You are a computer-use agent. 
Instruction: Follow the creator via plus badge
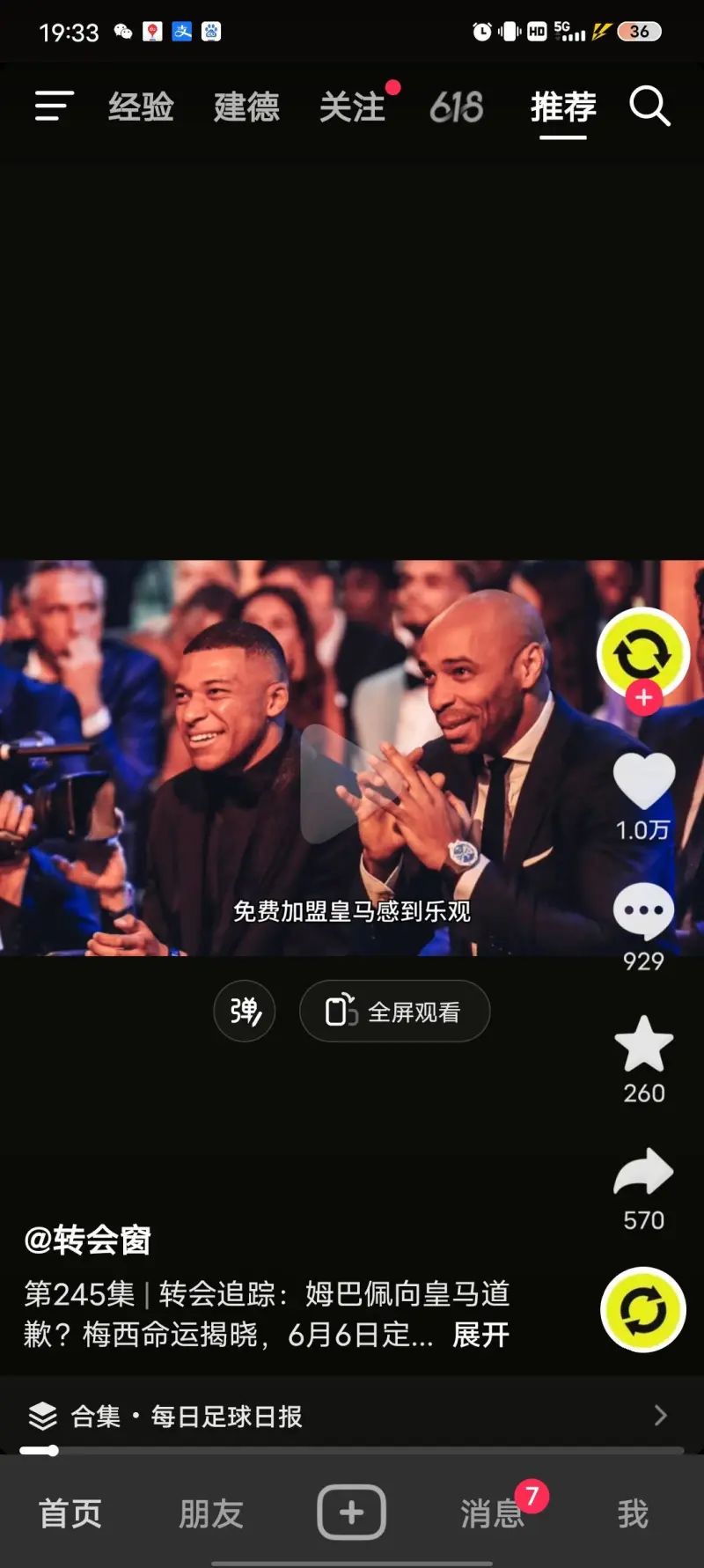coord(643,697)
